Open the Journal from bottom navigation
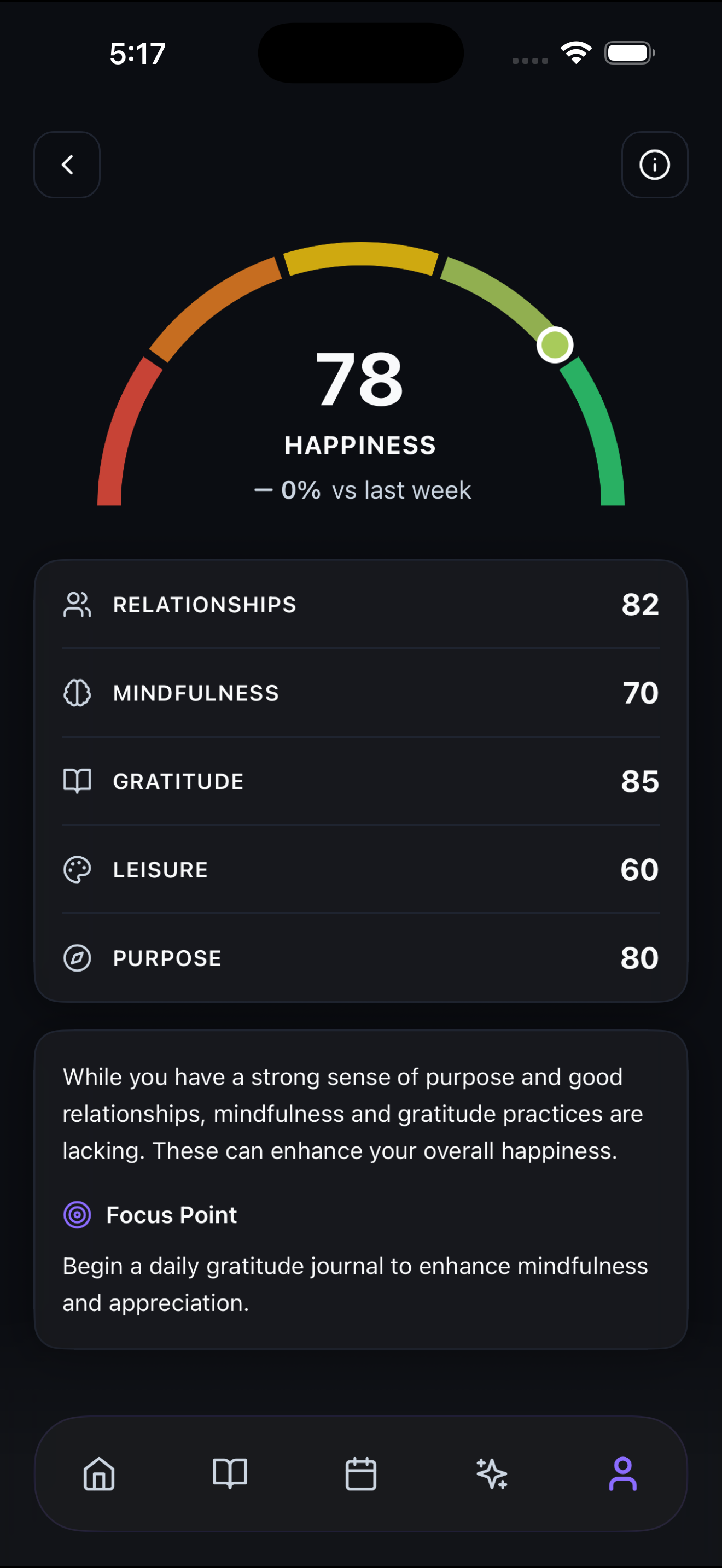Viewport: 722px width, 1568px height. pyautogui.click(x=230, y=1473)
